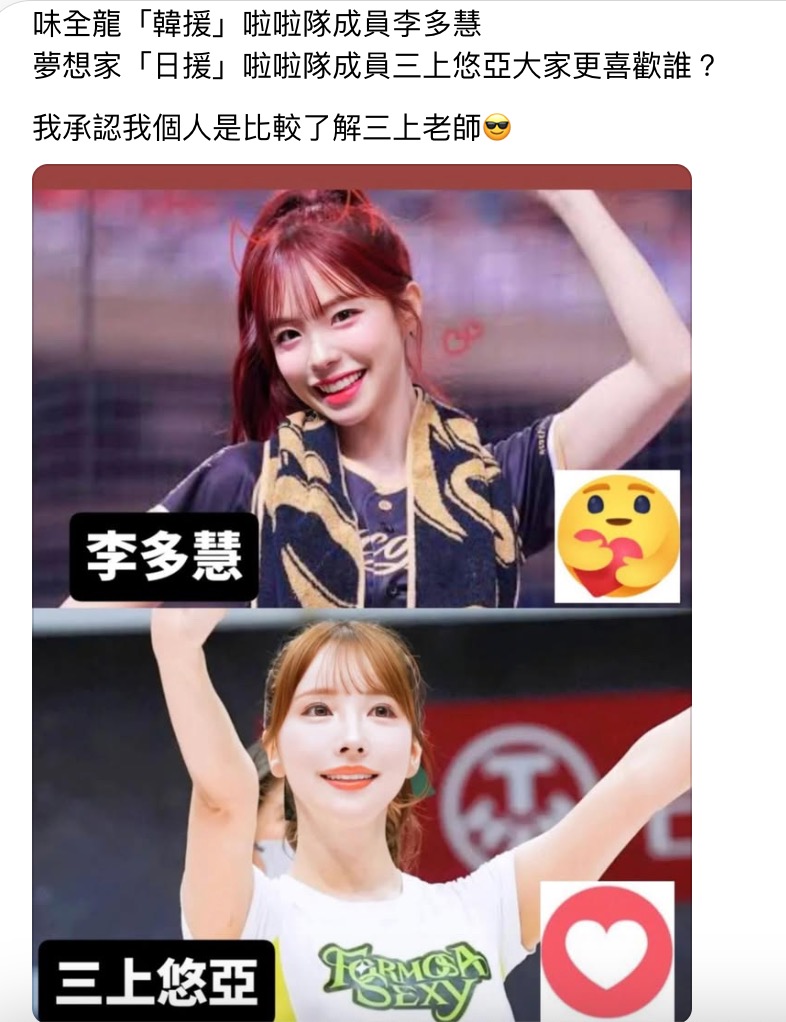Open the cheerleader comparison image in the post
The image size is (786, 1022).
pyautogui.click(x=361, y=594)
